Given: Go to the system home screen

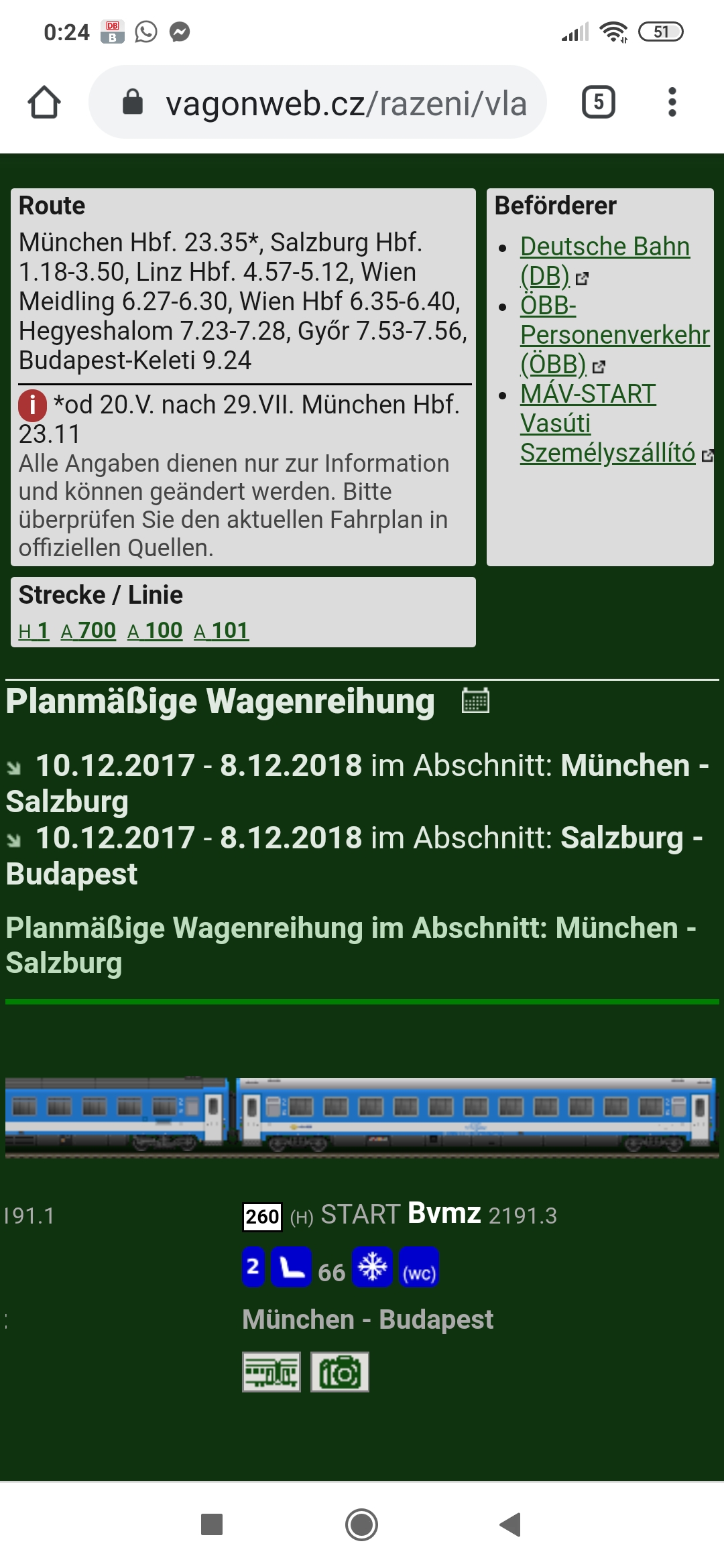Looking at the screenshot, I should click(x=361, y=1524).
